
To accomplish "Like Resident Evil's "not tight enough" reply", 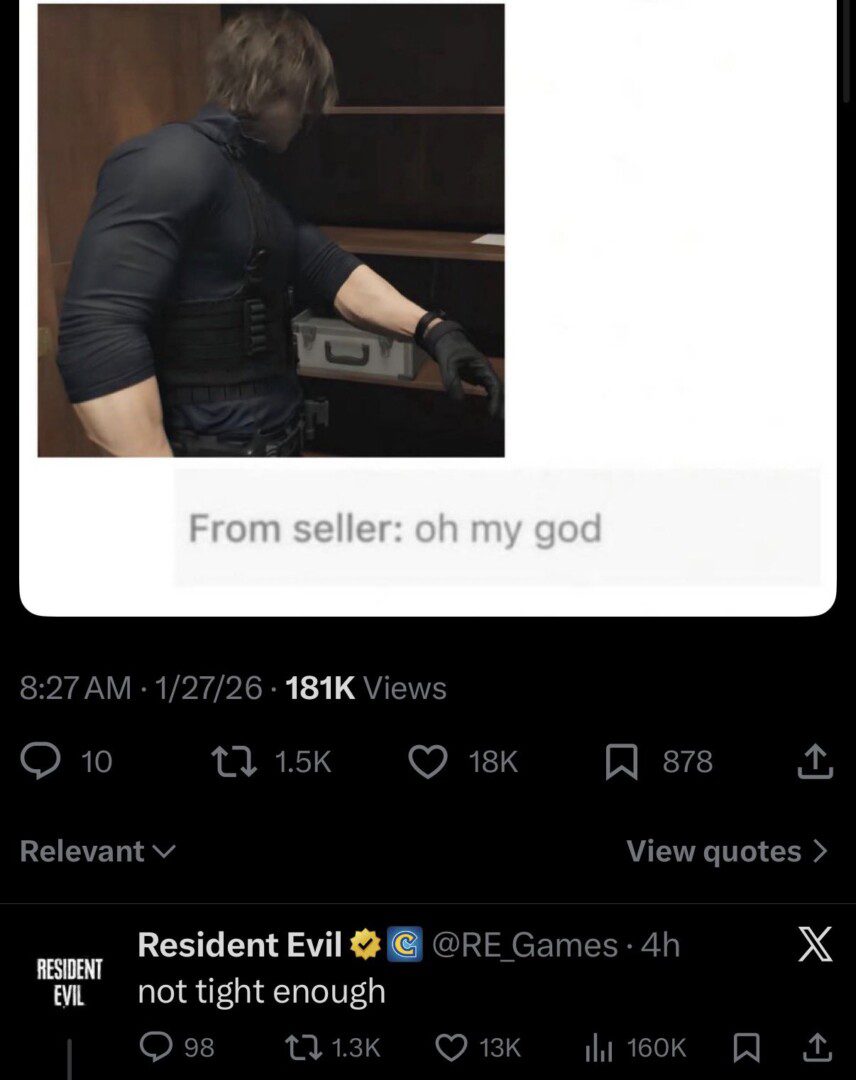I will (452, 1047).
